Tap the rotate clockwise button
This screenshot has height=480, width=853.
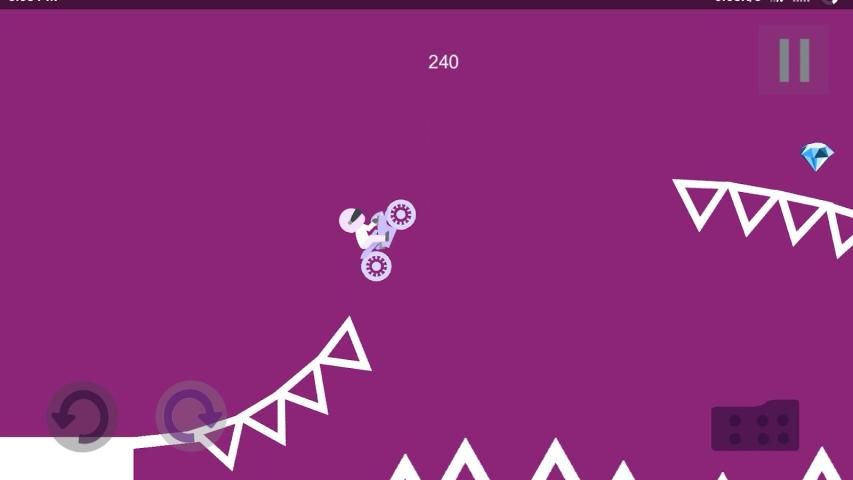click(x=191, y=415)
